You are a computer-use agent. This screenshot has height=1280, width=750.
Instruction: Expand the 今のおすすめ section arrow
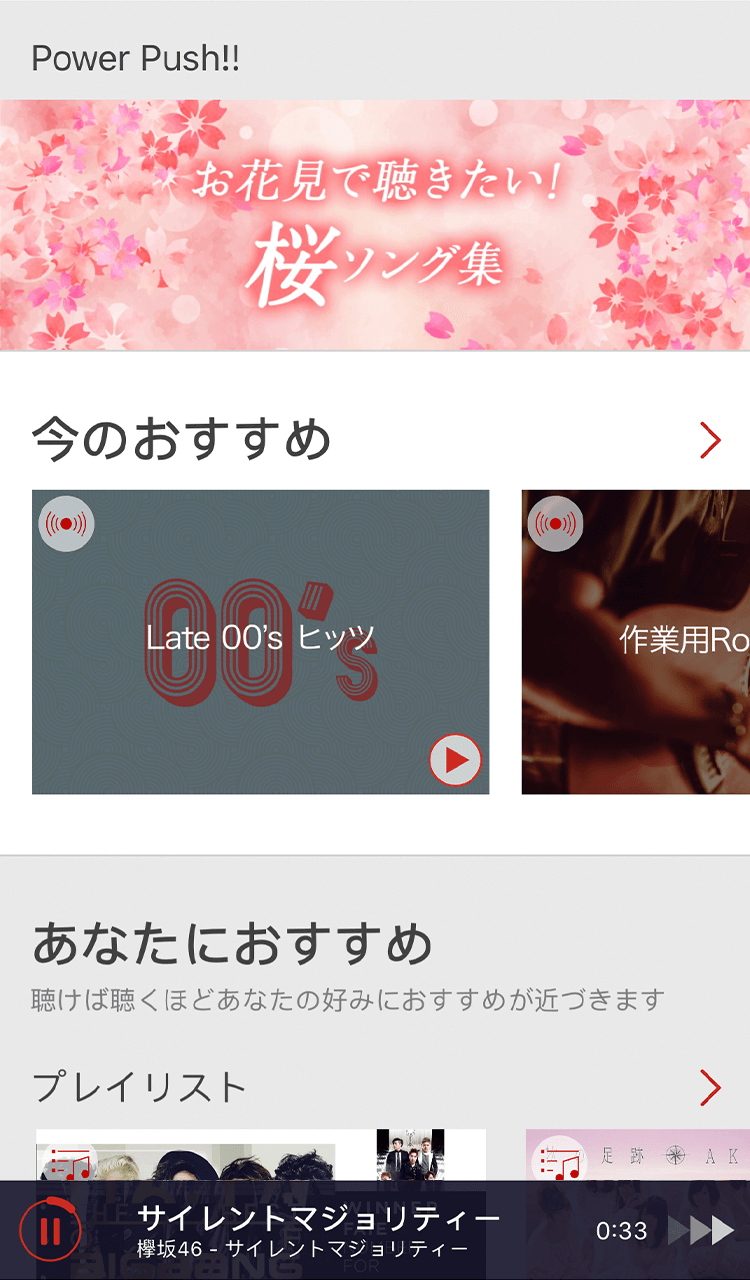click(710, 440)
